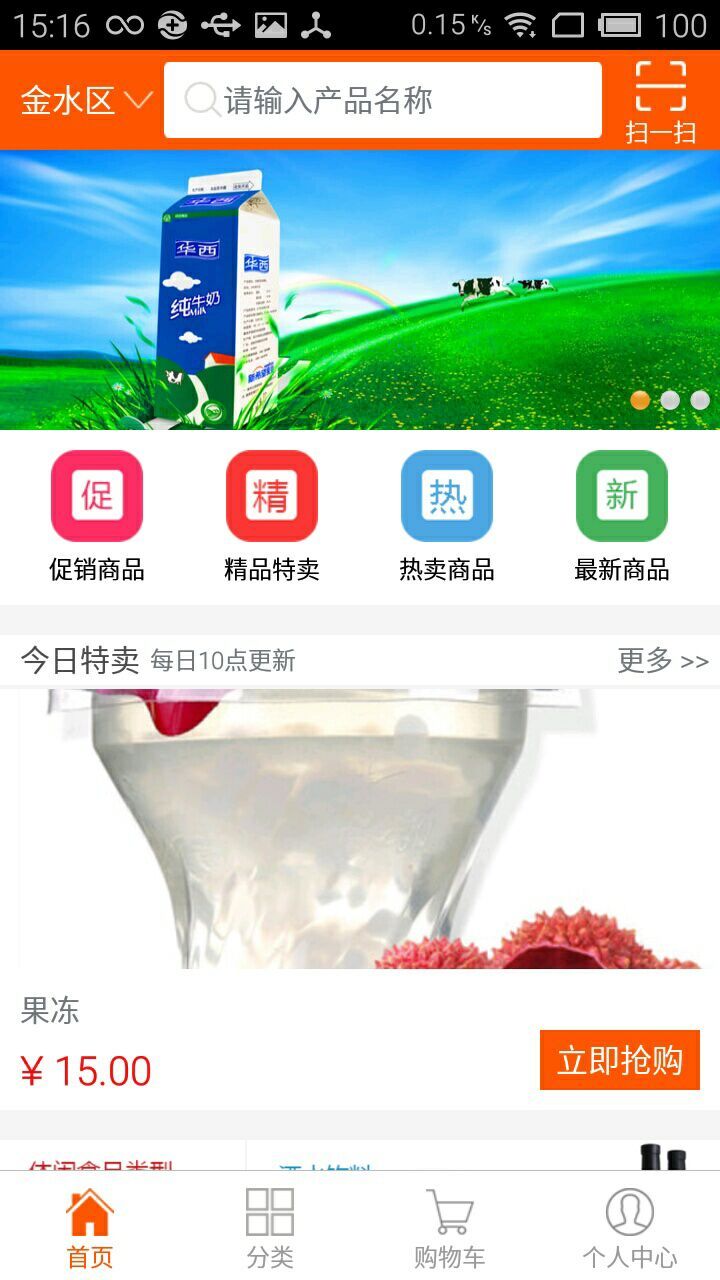Open the 果冻 product image
Image resolution: width=720 pixels, height=1280 pixels.
coord(360,828)
